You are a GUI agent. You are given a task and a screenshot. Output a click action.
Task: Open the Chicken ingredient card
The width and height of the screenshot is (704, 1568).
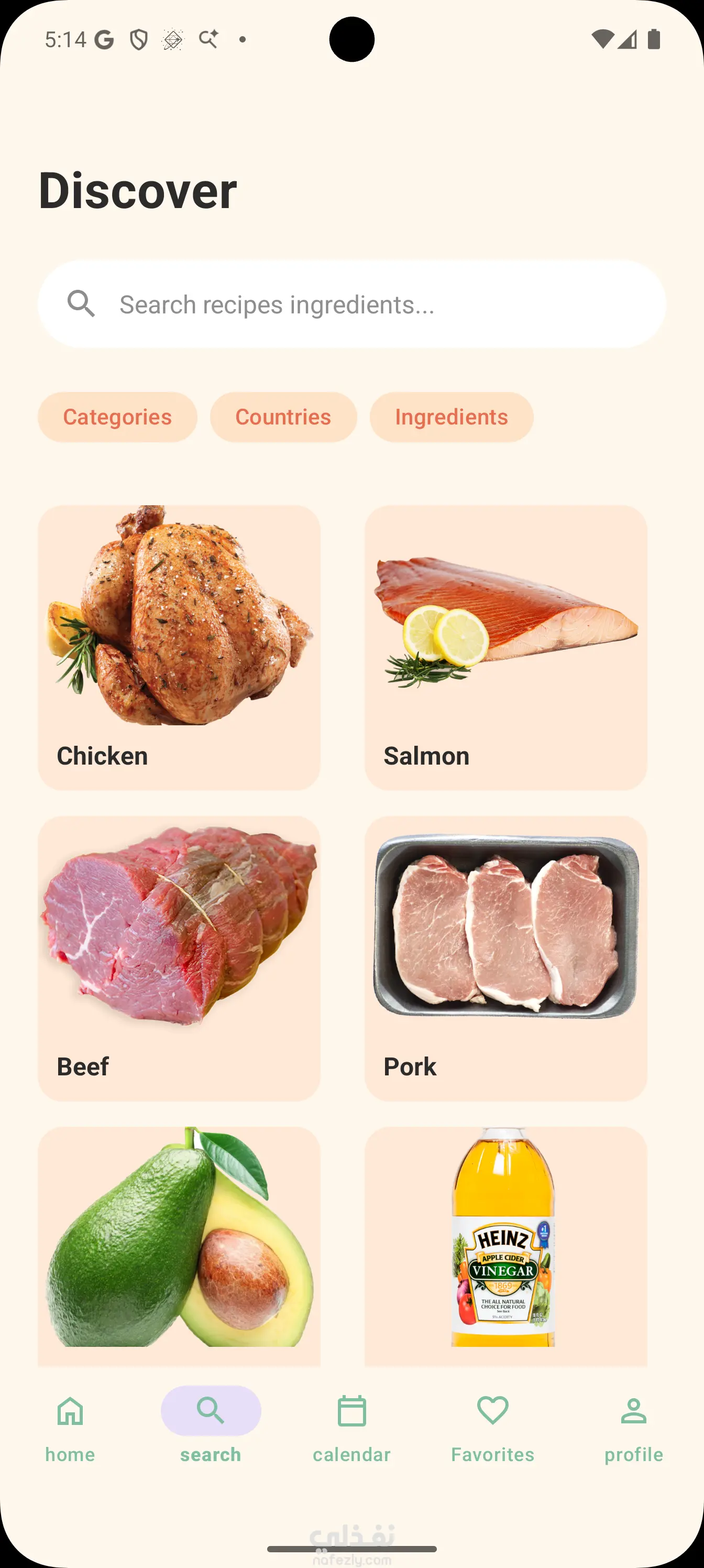[x=179, y=647]
